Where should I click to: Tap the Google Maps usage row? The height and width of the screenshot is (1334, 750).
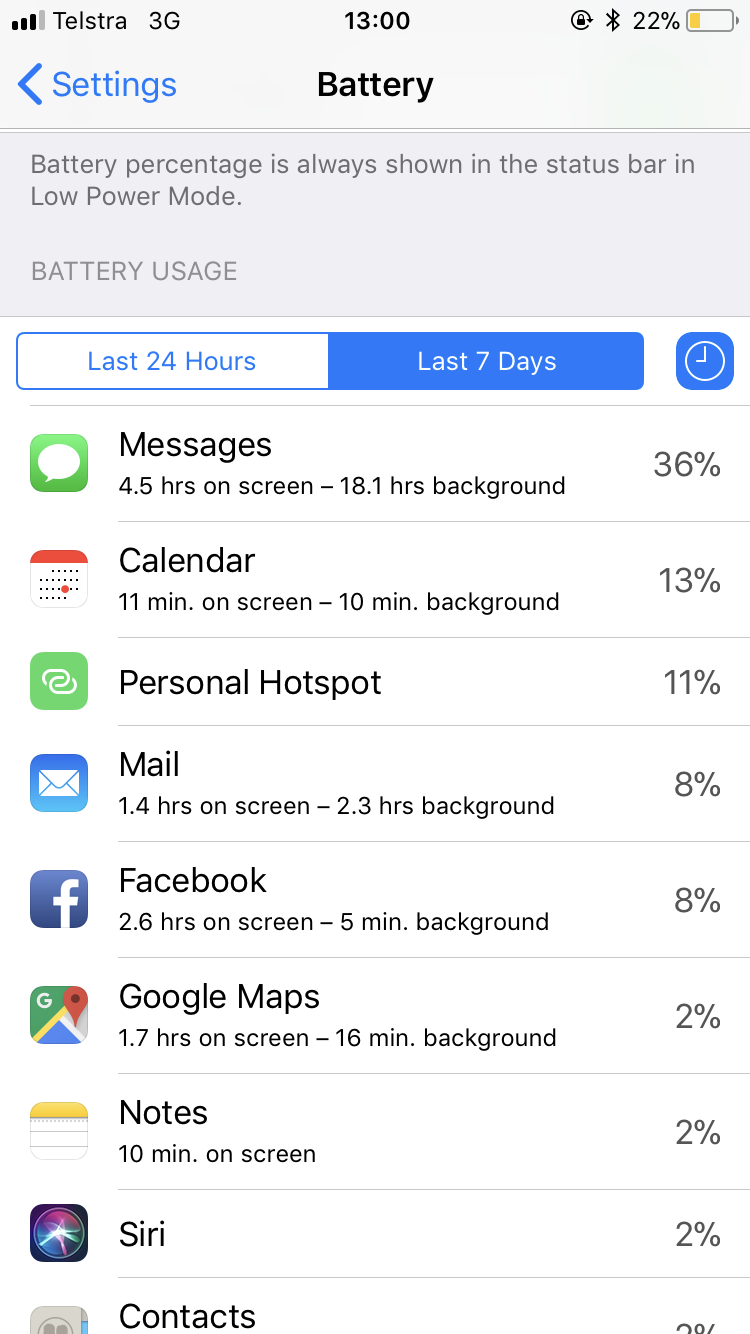click(375, 1016)
